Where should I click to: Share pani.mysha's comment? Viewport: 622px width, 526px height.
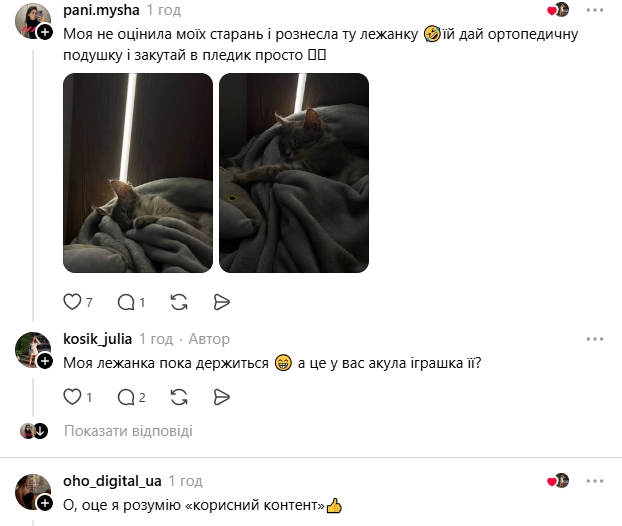pyautogui.click(x=221, y=302)
